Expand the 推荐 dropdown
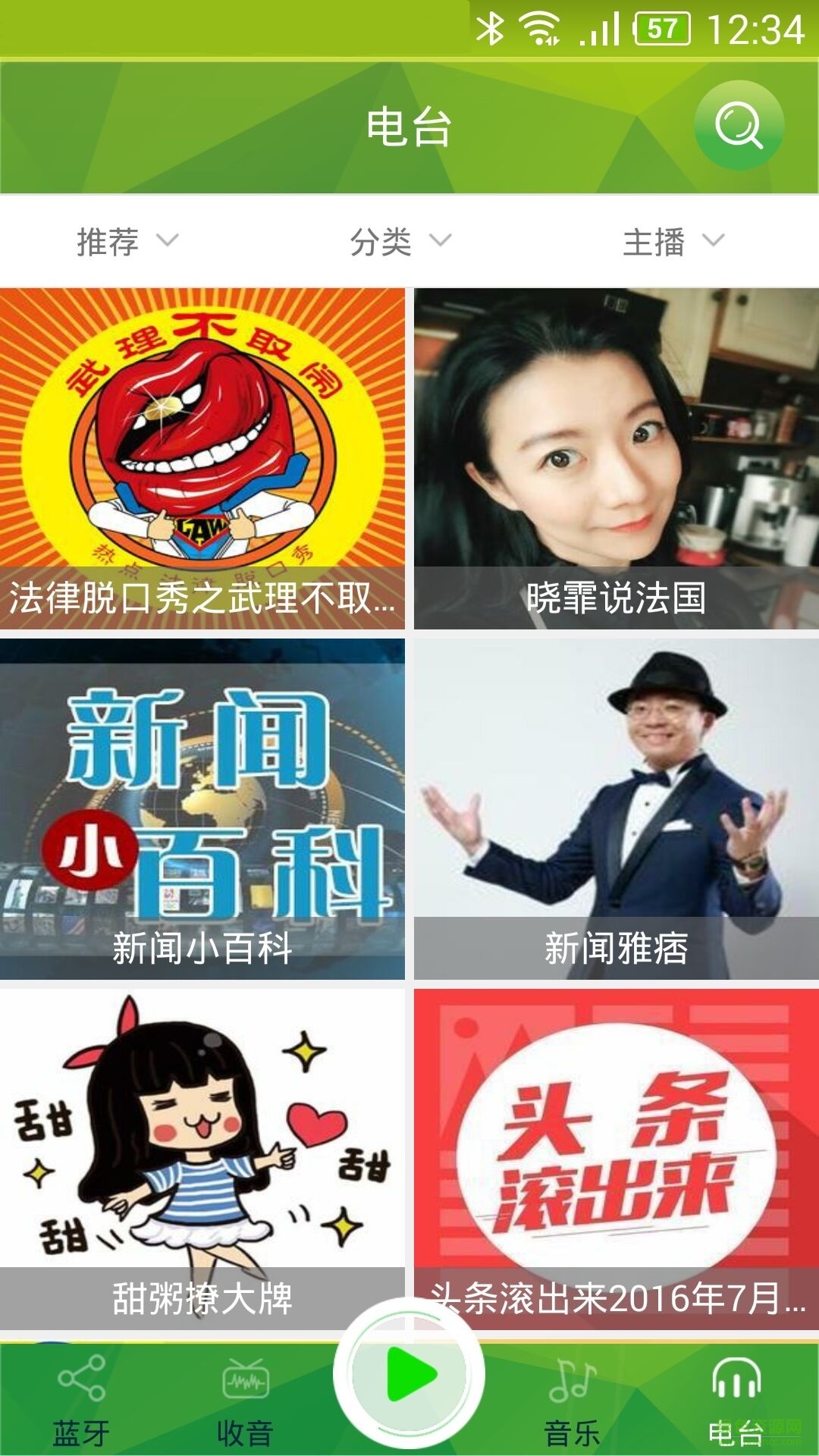This screenshot has width=819, height=1456. click(x=127, y=242)
